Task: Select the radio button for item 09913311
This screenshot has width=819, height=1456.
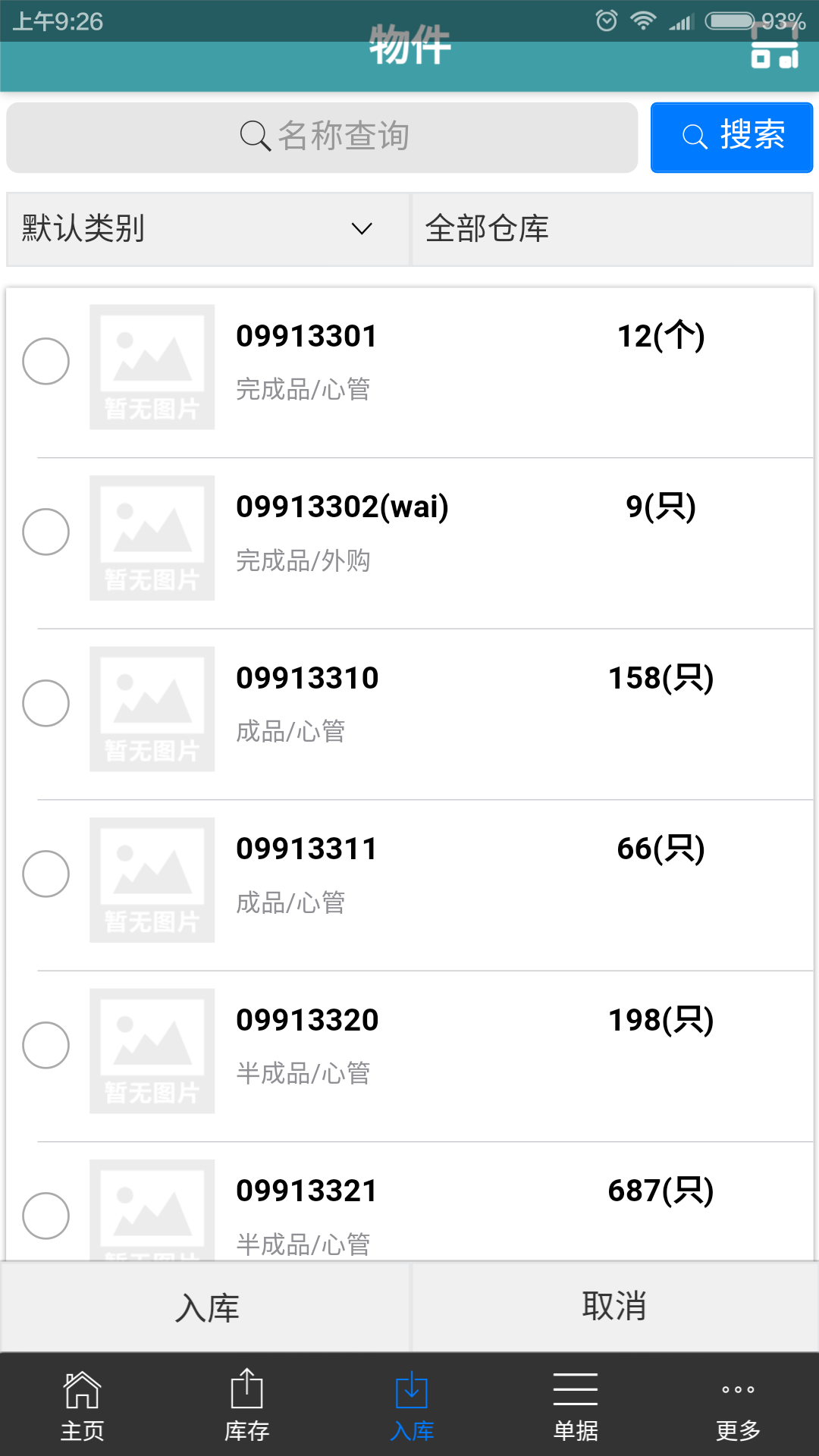Action: click(46, 874)
